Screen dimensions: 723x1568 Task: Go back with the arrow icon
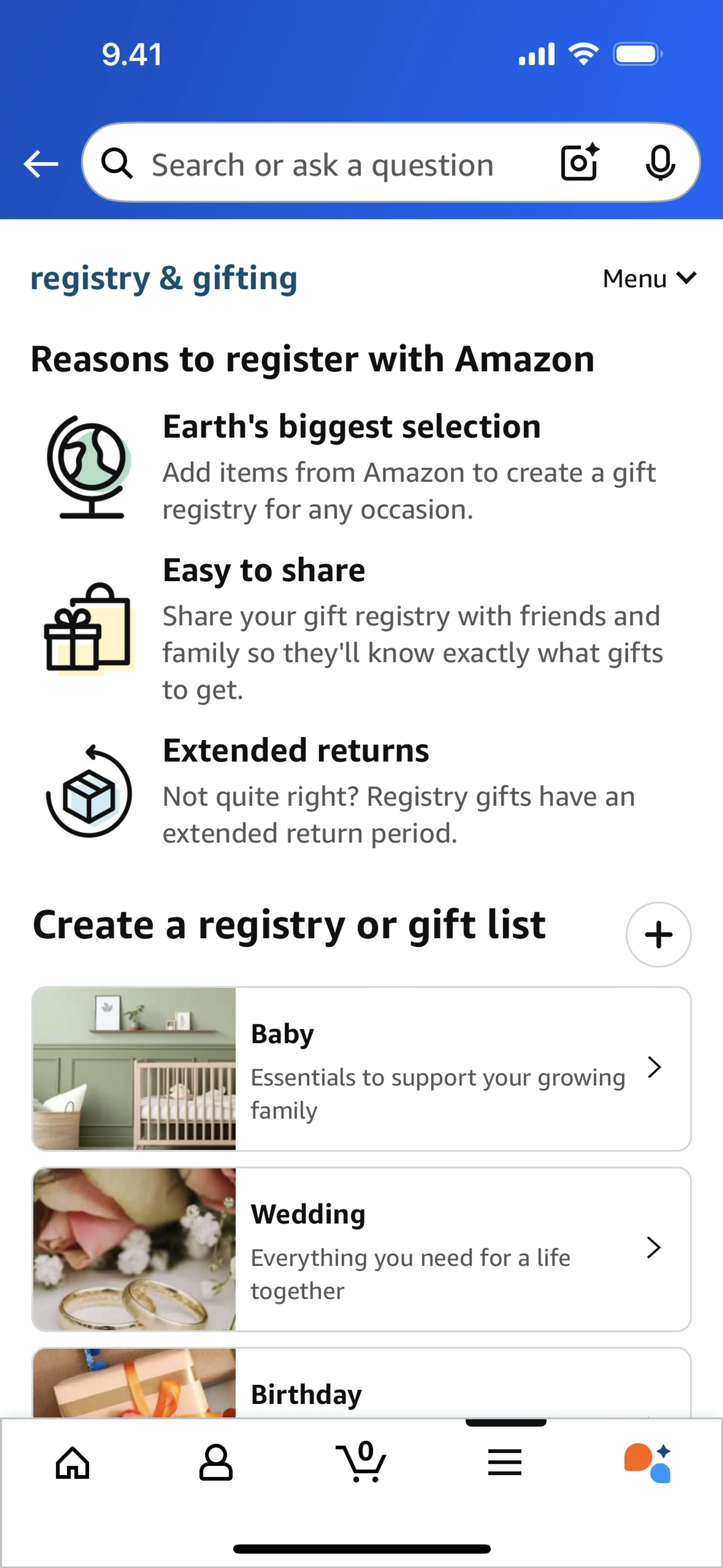[x=40, y=164]
